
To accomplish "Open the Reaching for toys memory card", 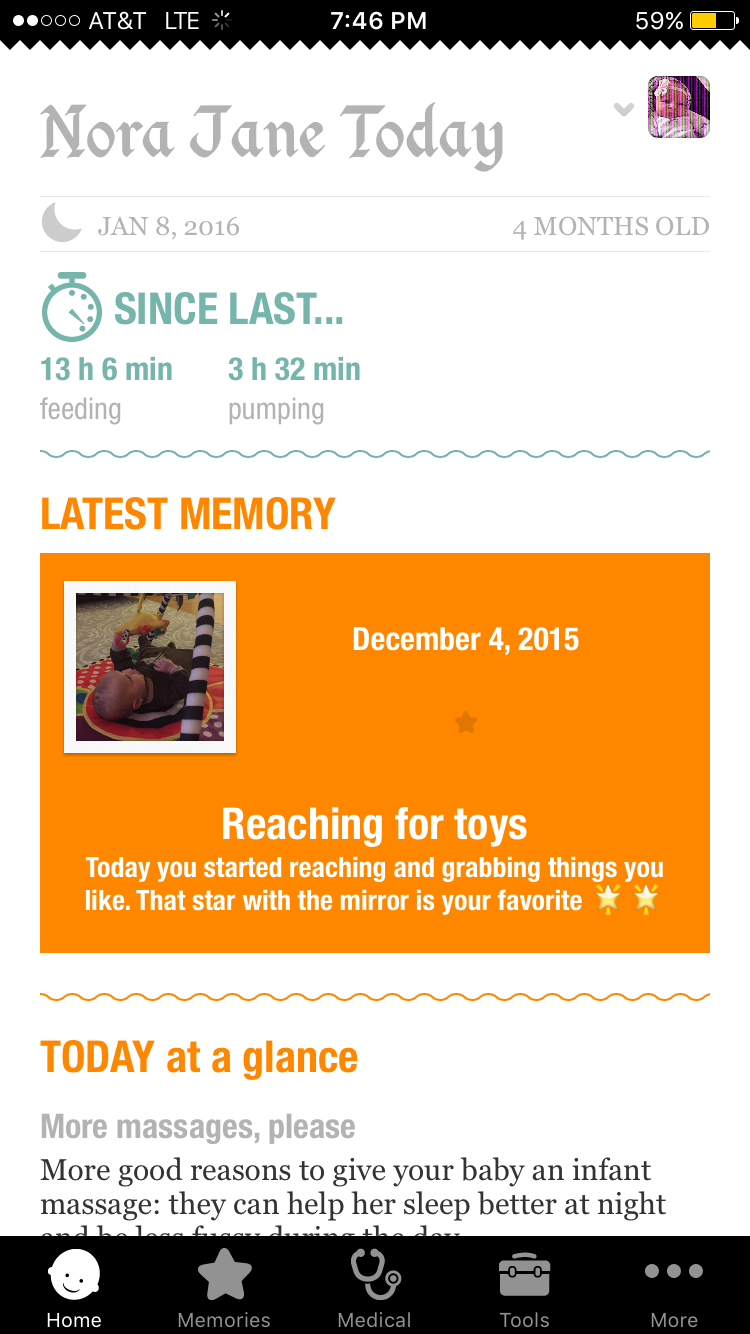I will click(x=375, y=752).
